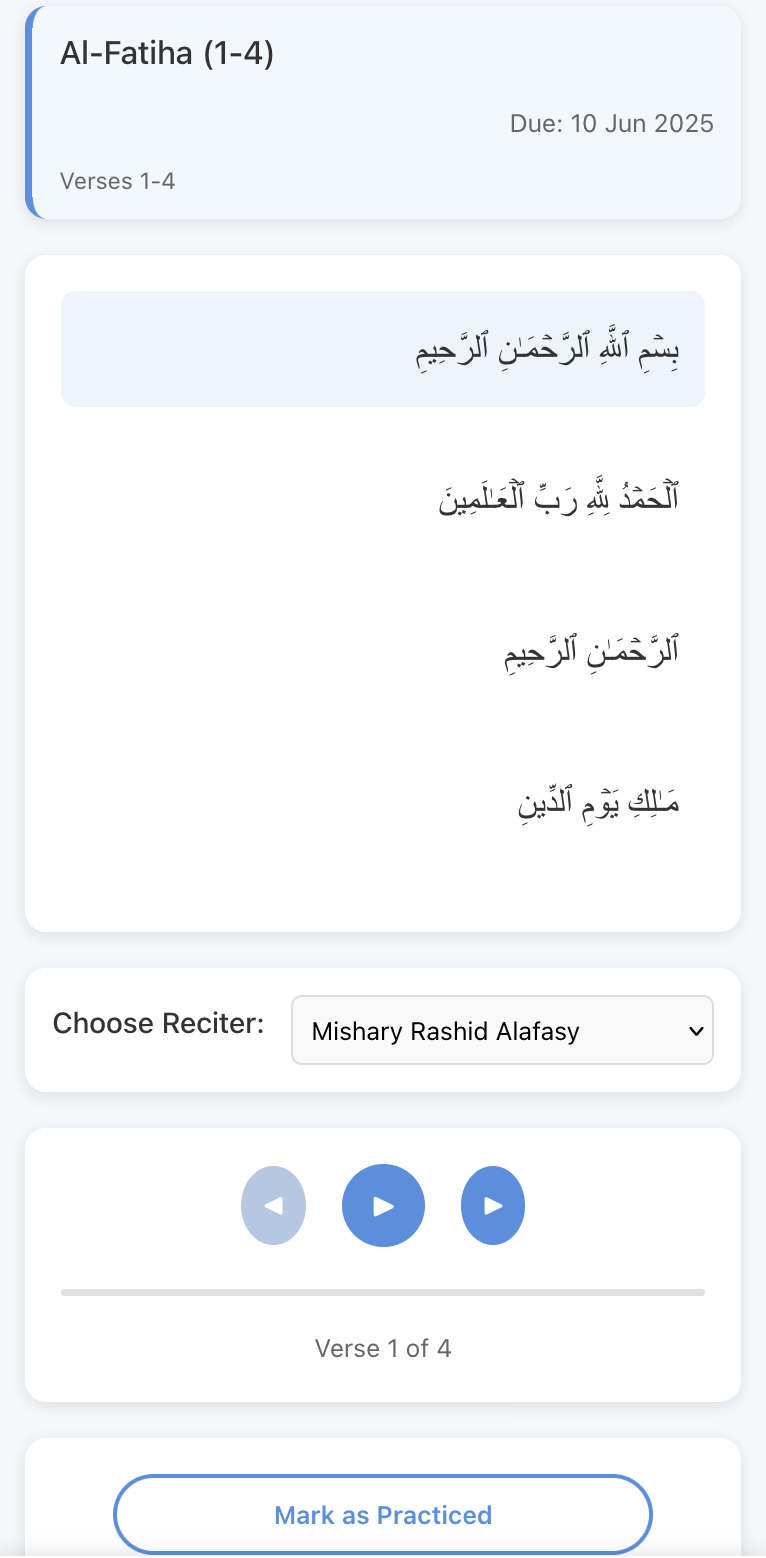Click the audio progress bar
766x1558 pixels.
coord(383,1294)
